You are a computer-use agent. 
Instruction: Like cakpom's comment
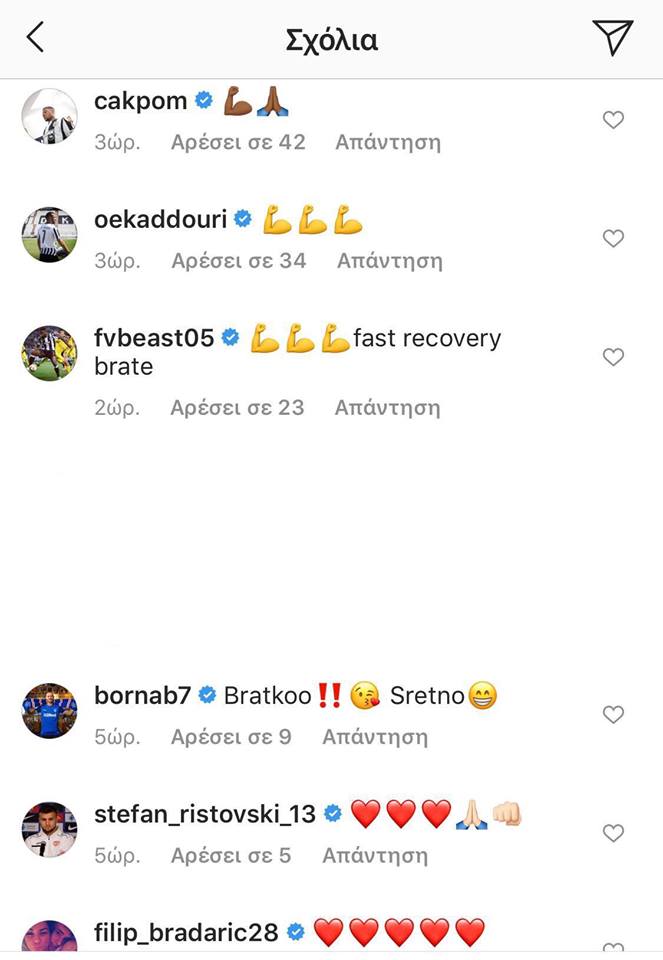tap(613, 120)
